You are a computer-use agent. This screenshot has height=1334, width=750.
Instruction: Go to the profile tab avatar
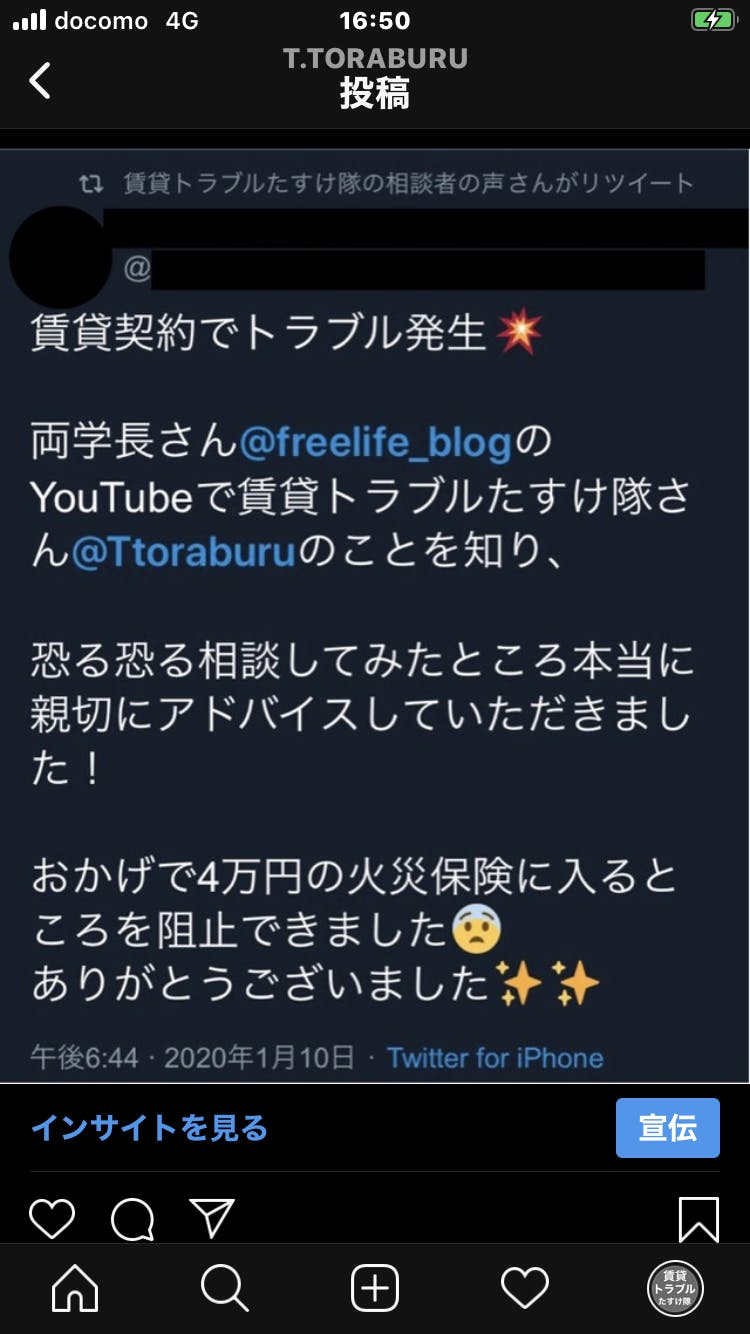[x=675, y=1288]
